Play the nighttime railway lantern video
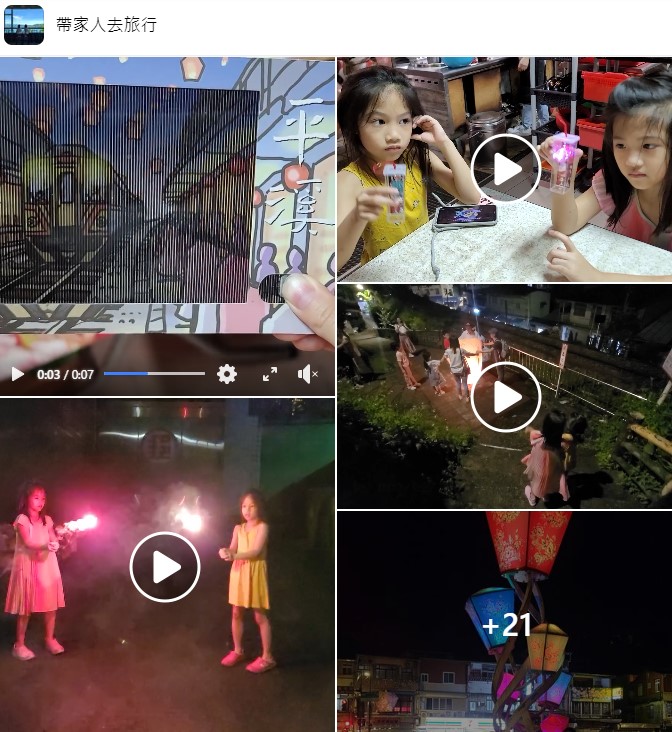The width and height of the screenshot is (672, 732). 505,397
